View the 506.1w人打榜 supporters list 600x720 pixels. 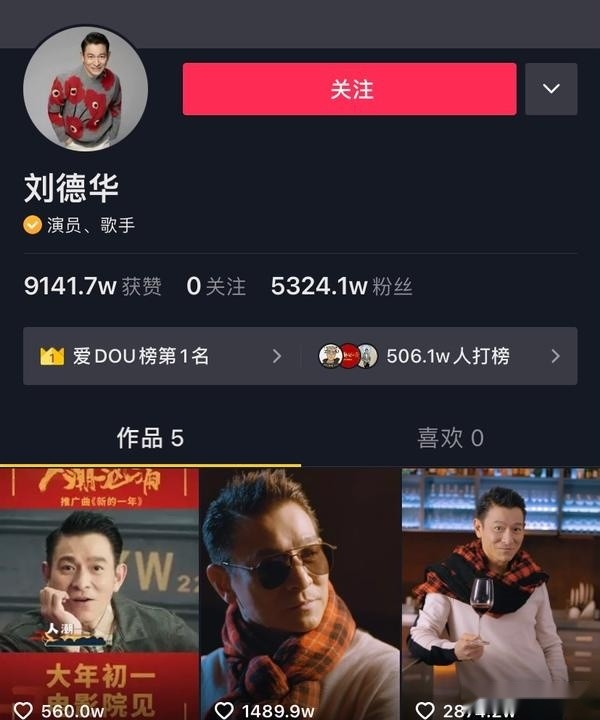(440, 356)
